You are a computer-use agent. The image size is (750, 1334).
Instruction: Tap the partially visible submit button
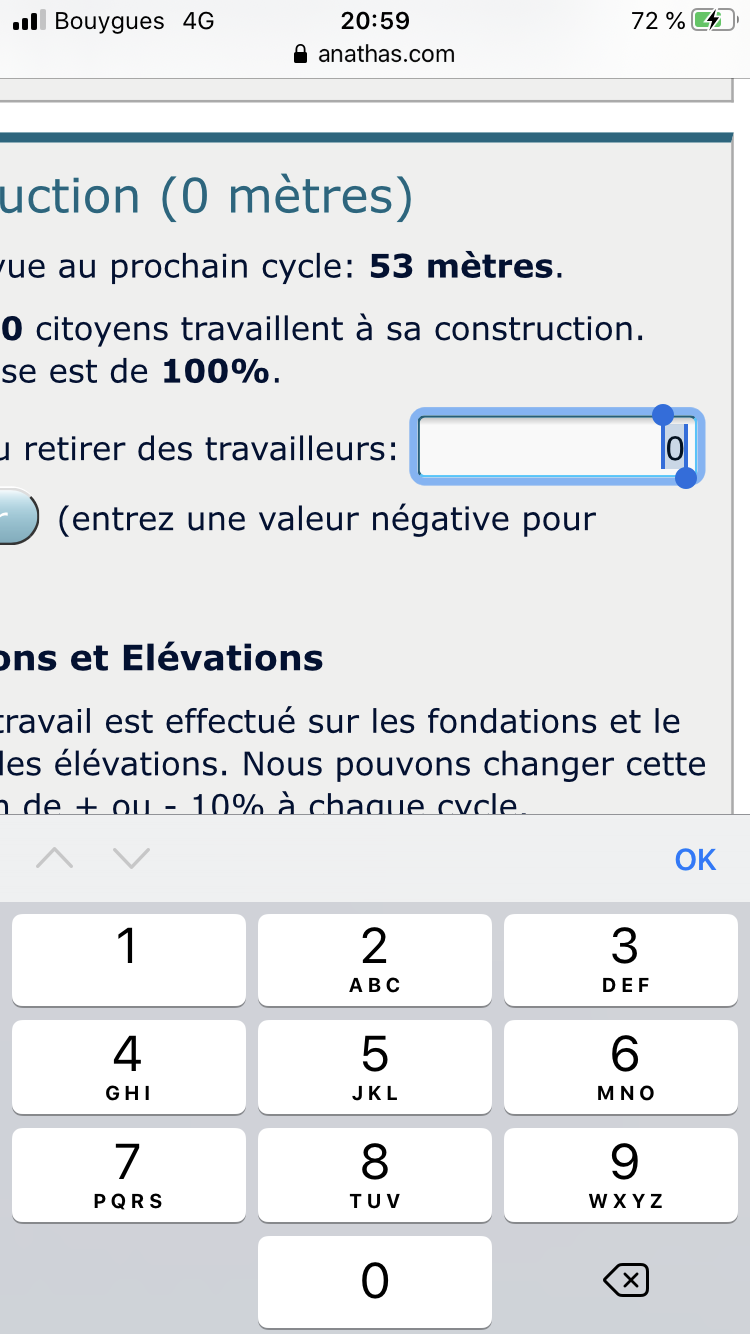click(x=18, y=517)
